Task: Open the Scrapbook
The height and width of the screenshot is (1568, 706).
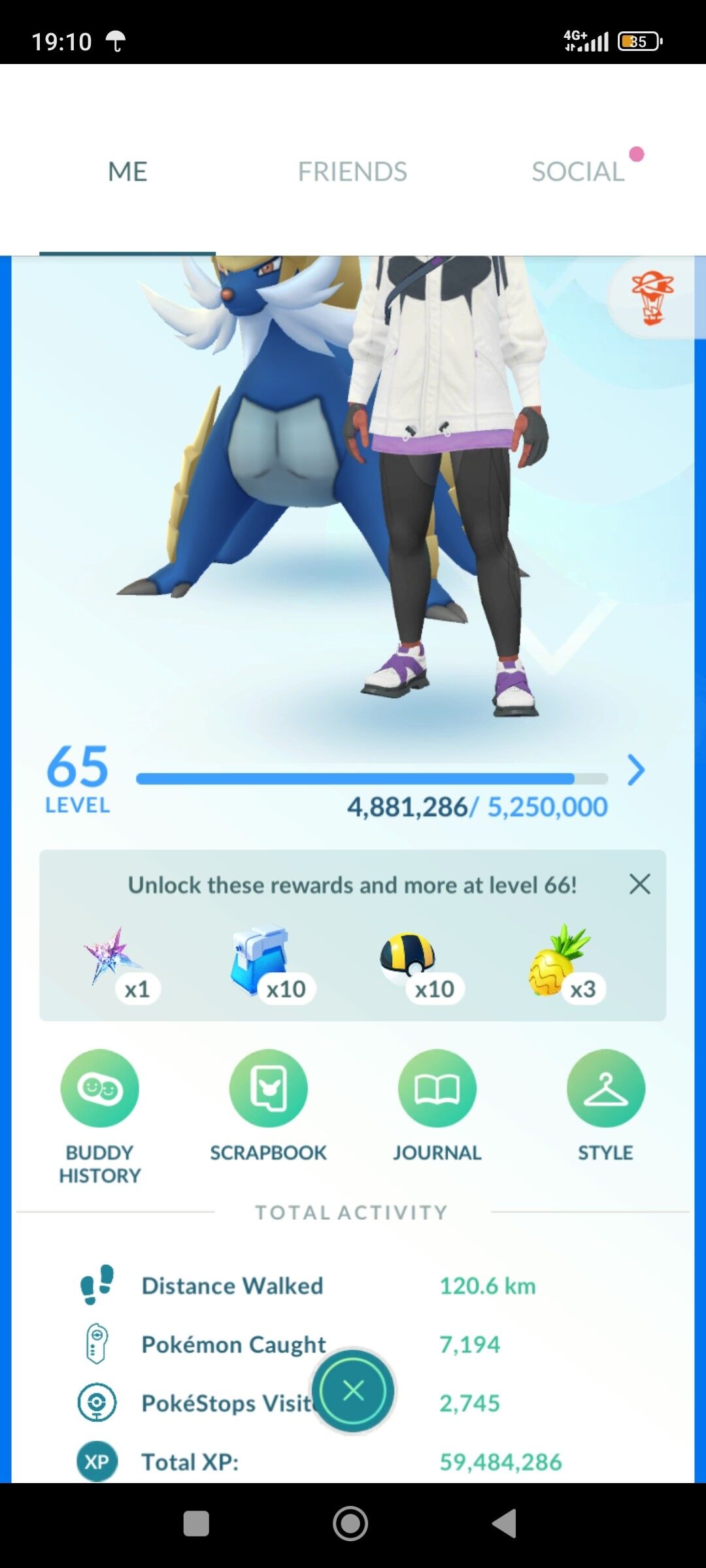Action: tap(268, 1088)
